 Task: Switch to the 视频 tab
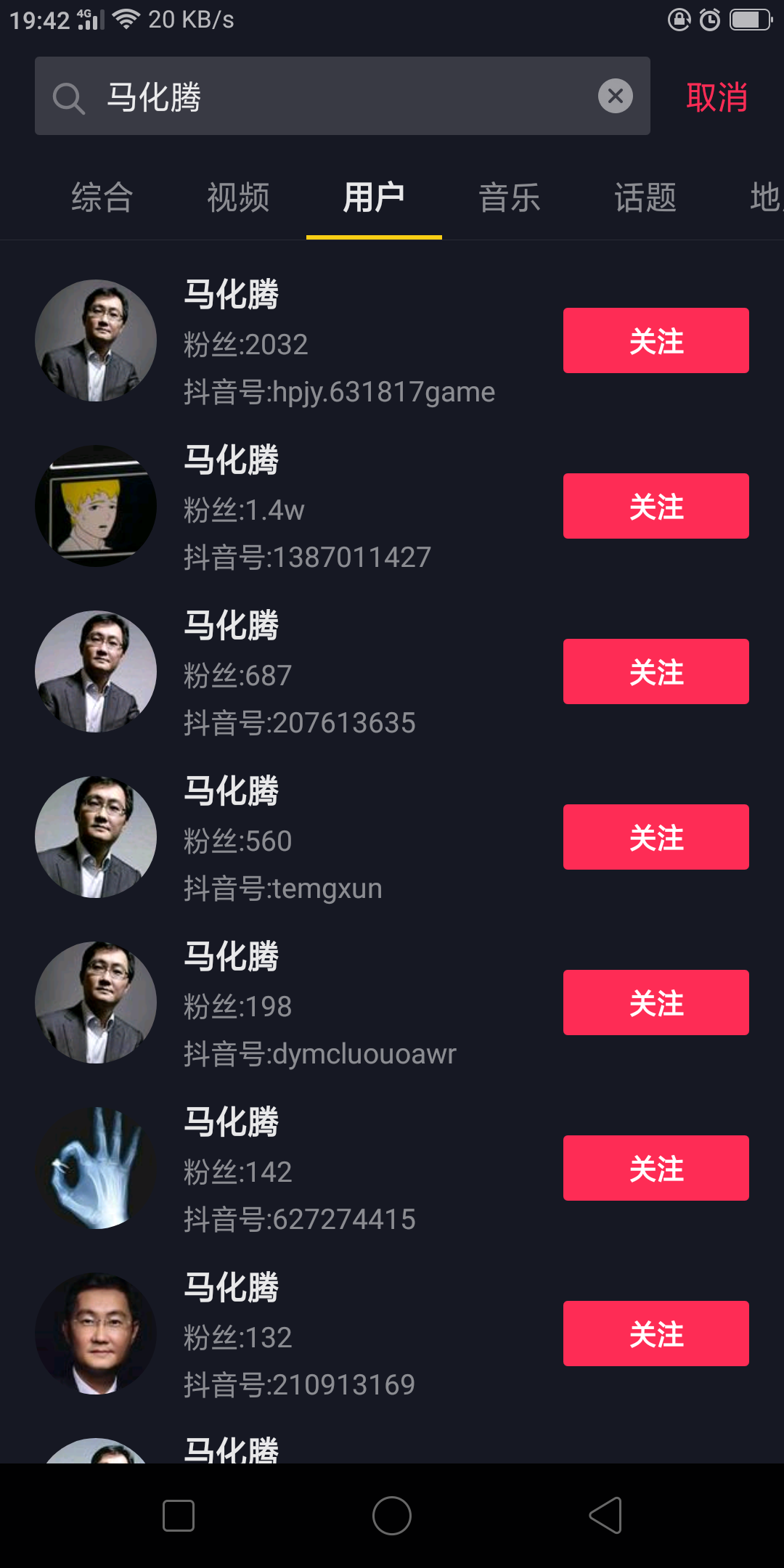(238, 197)
